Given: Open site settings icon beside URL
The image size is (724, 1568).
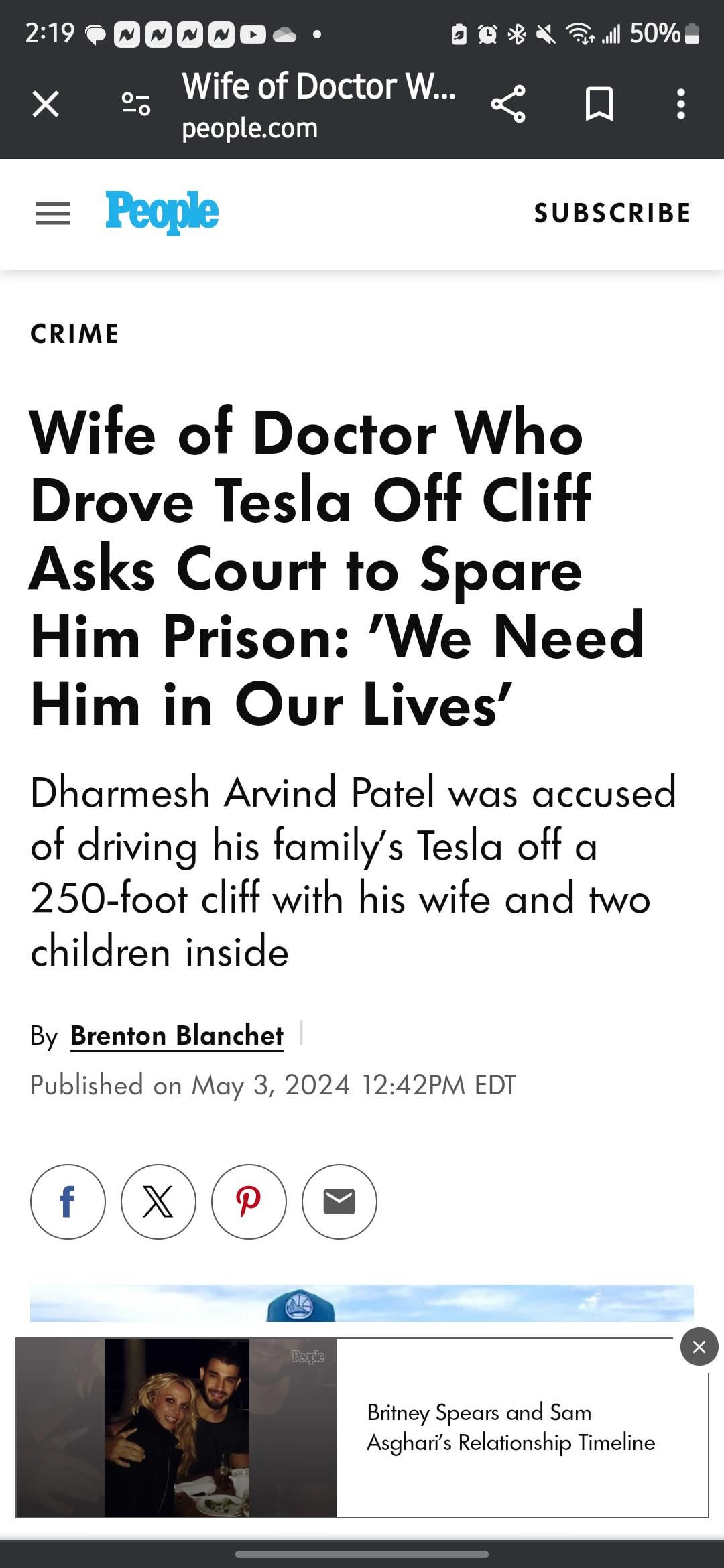Looking at the screenshot, I should click(136, 105).
